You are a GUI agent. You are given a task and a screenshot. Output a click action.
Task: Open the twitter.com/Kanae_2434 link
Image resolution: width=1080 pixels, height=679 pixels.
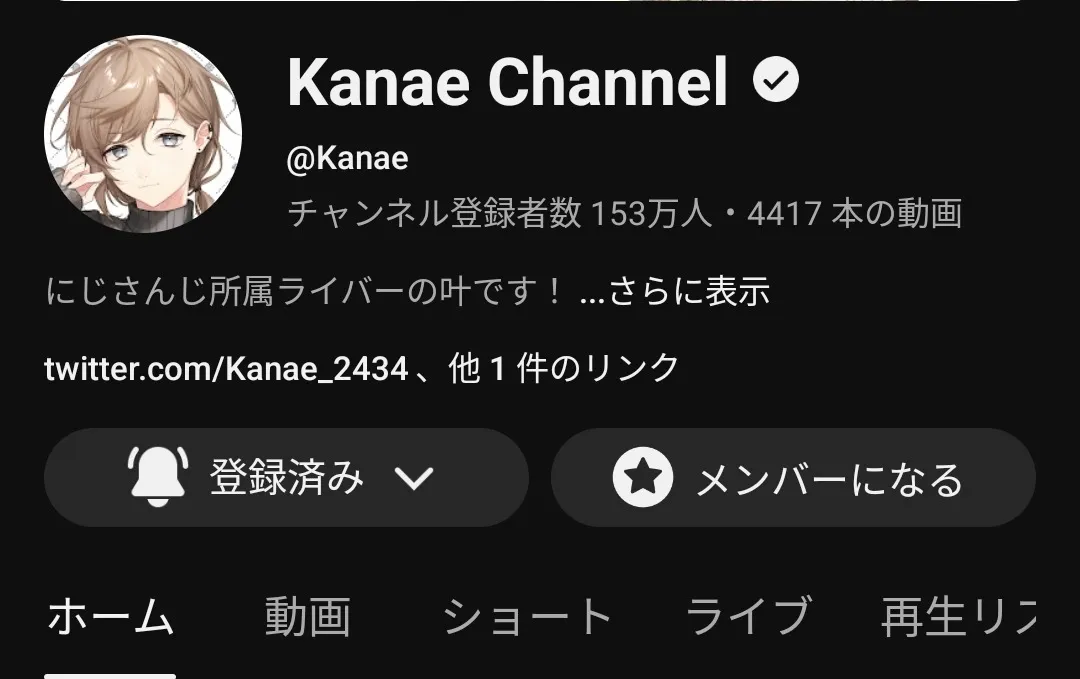click(x=227, y=369)
